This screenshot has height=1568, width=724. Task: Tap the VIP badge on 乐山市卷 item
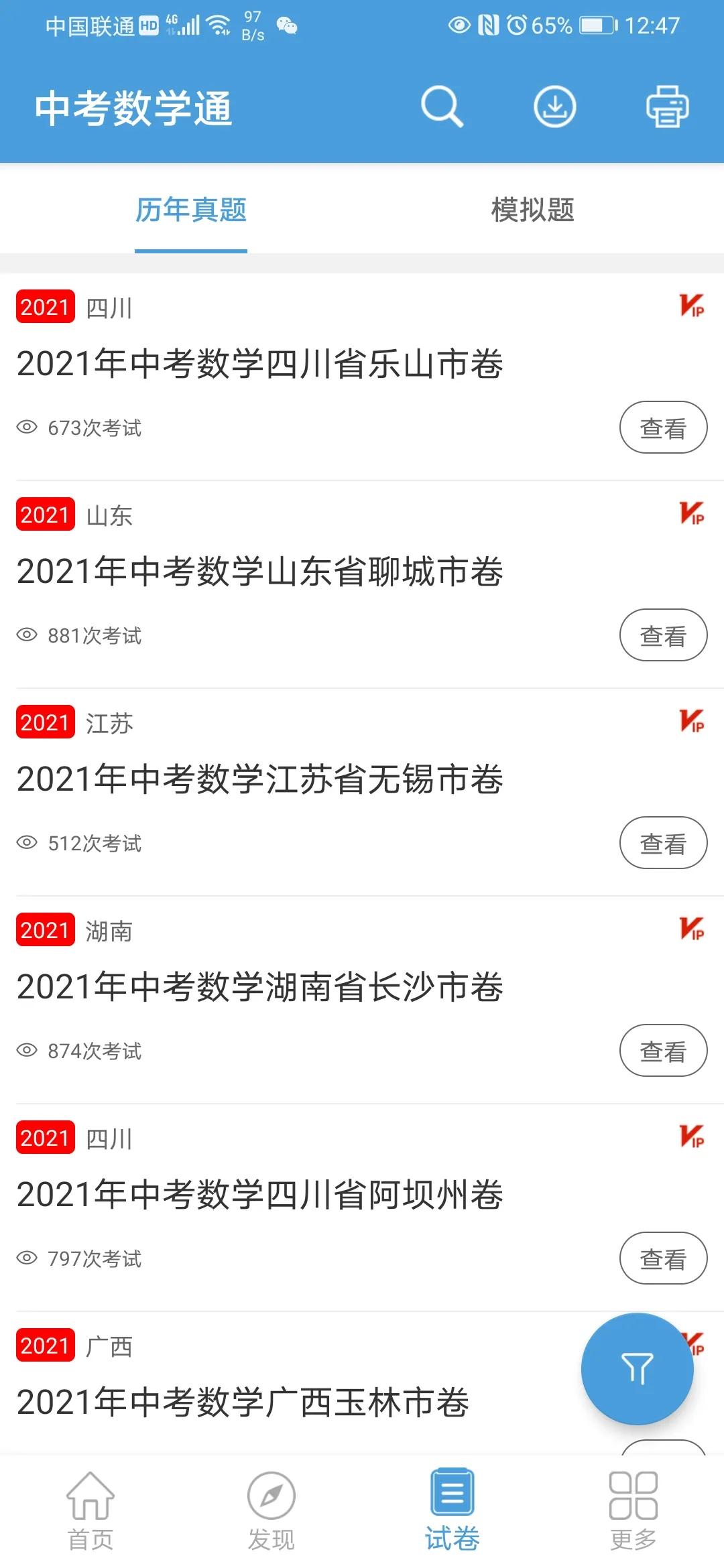(691, 307)
